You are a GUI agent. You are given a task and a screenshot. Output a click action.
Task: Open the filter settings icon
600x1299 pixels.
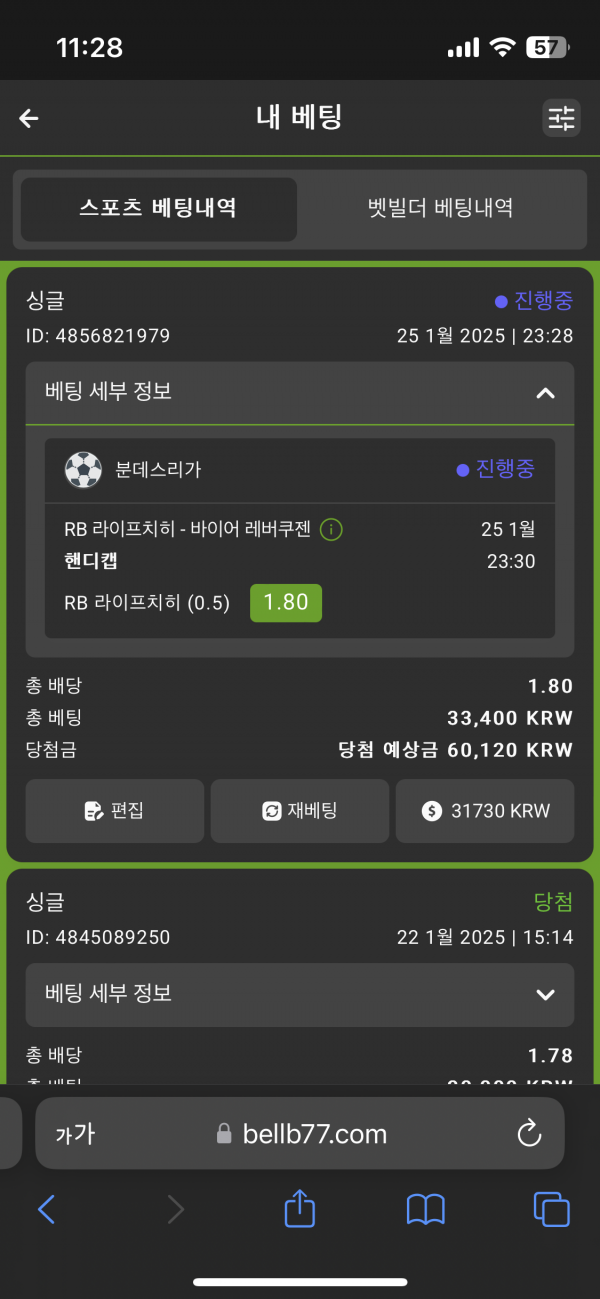tap(561, 118)
